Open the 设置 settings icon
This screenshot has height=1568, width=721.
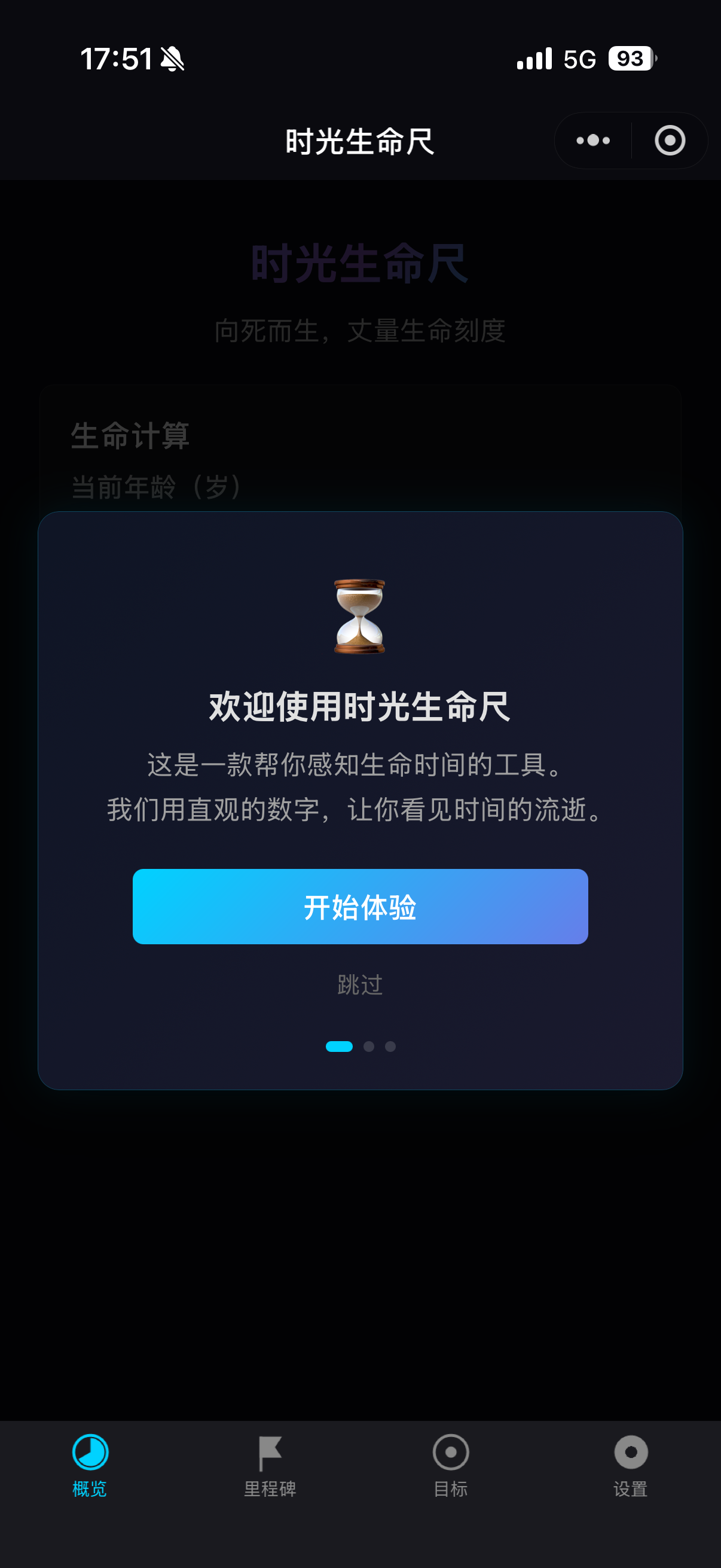[631, 1452]
